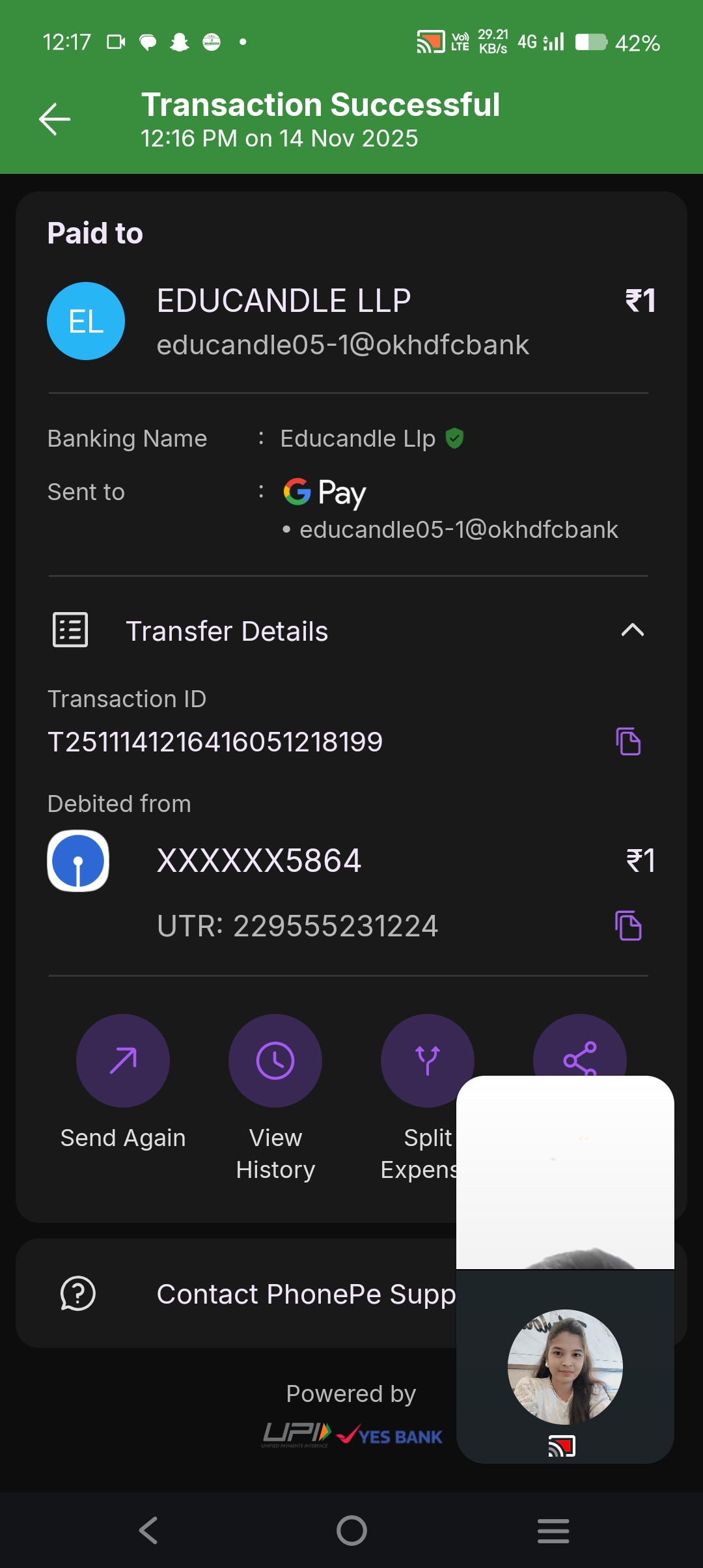Viewport: 703px width, 1568px height.
Task: Open View History
Action: (x=275, y=1061)
